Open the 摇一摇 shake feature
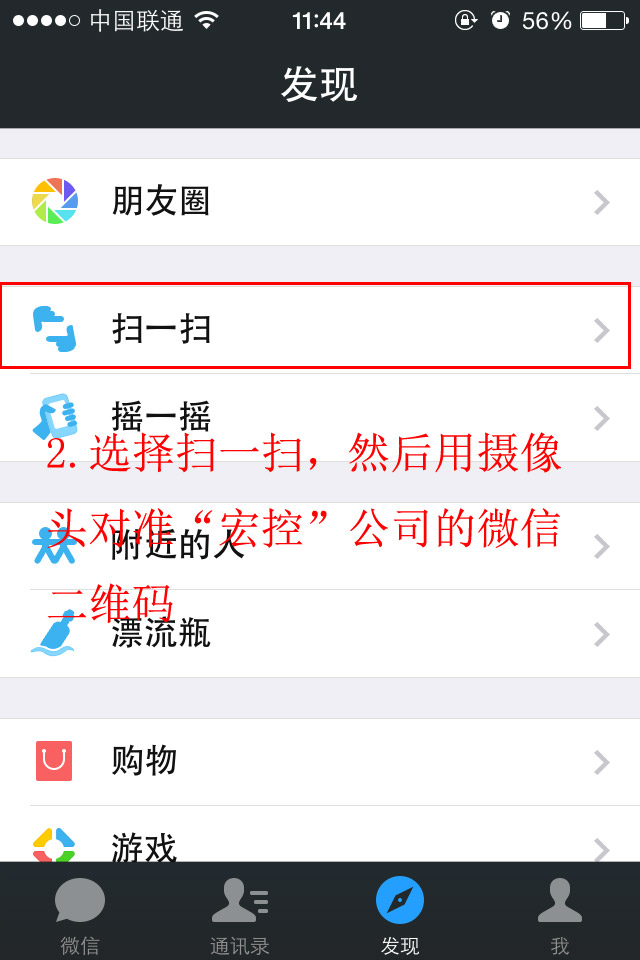640x960 pixels. point(320,416)
